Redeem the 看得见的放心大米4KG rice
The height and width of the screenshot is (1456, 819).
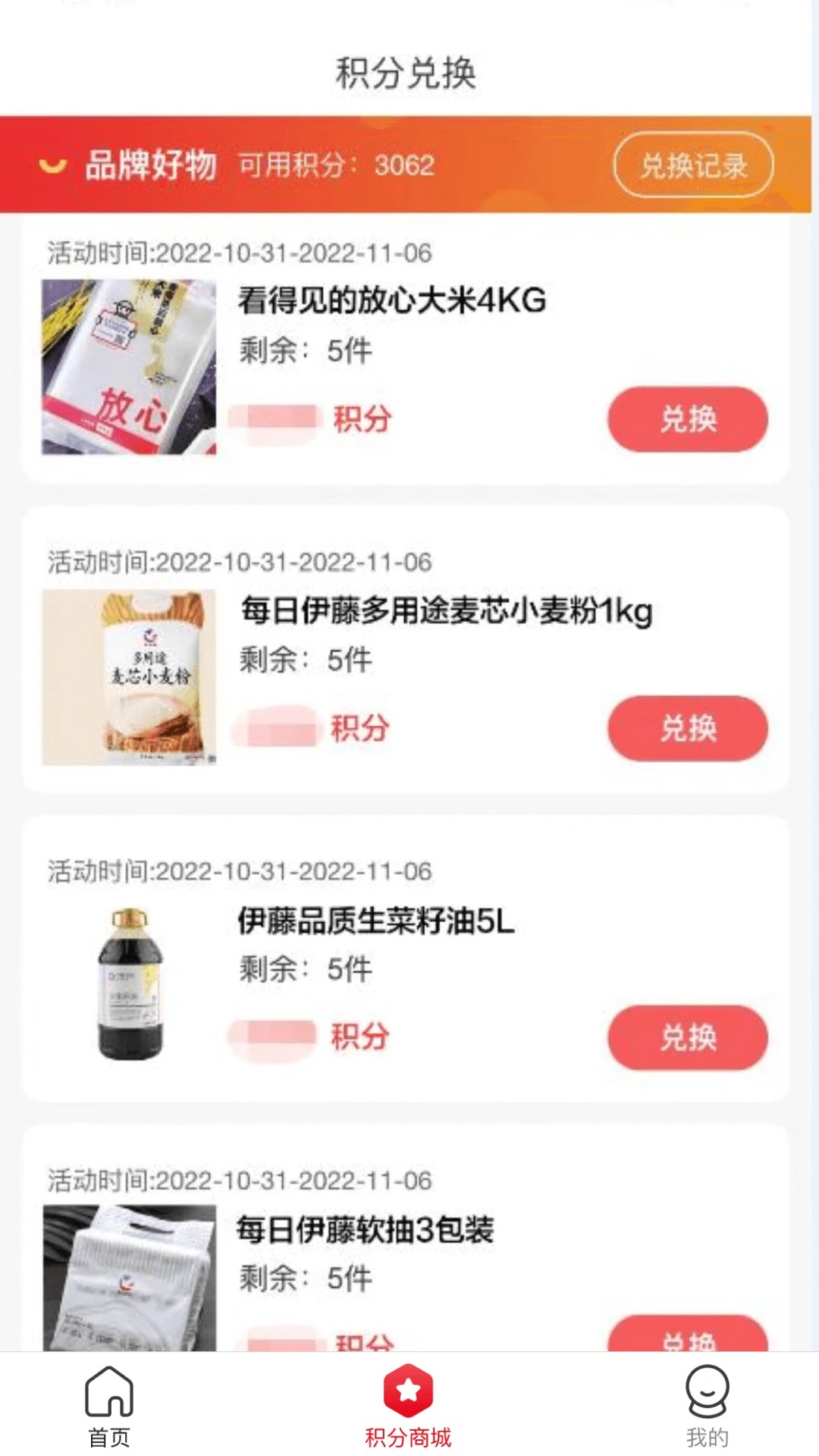pyautogui.click(x=687, y=419)
